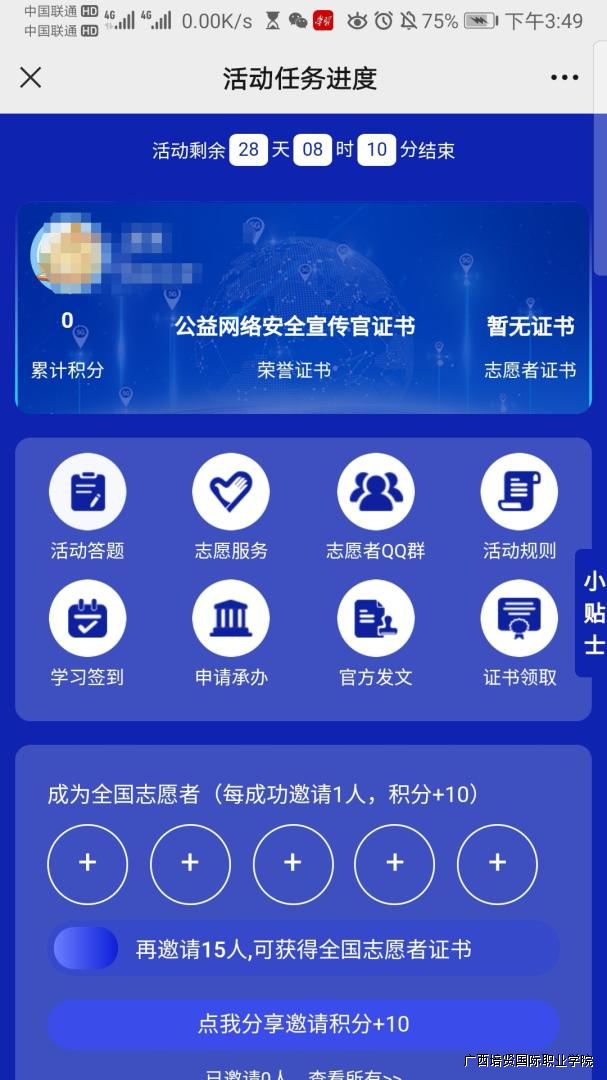Tap the first plus invite slot
This screenshot has height=1080, width=607.
pos(88,864)
